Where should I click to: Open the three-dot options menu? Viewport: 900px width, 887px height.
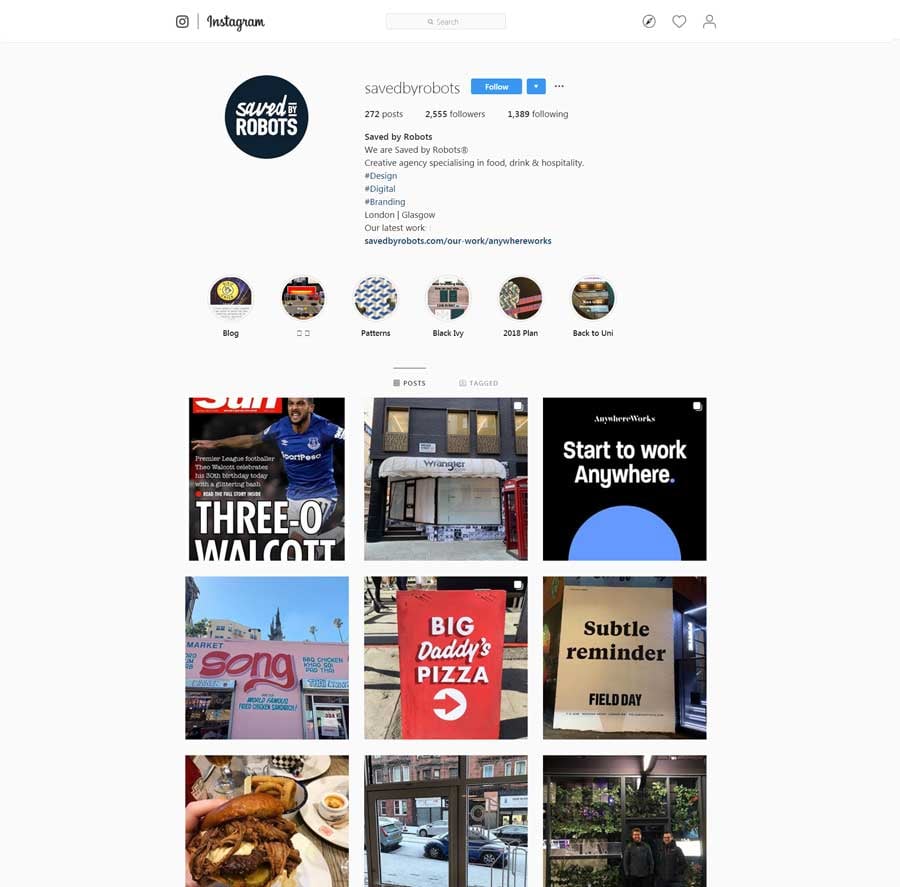click(x=559, y=87)
